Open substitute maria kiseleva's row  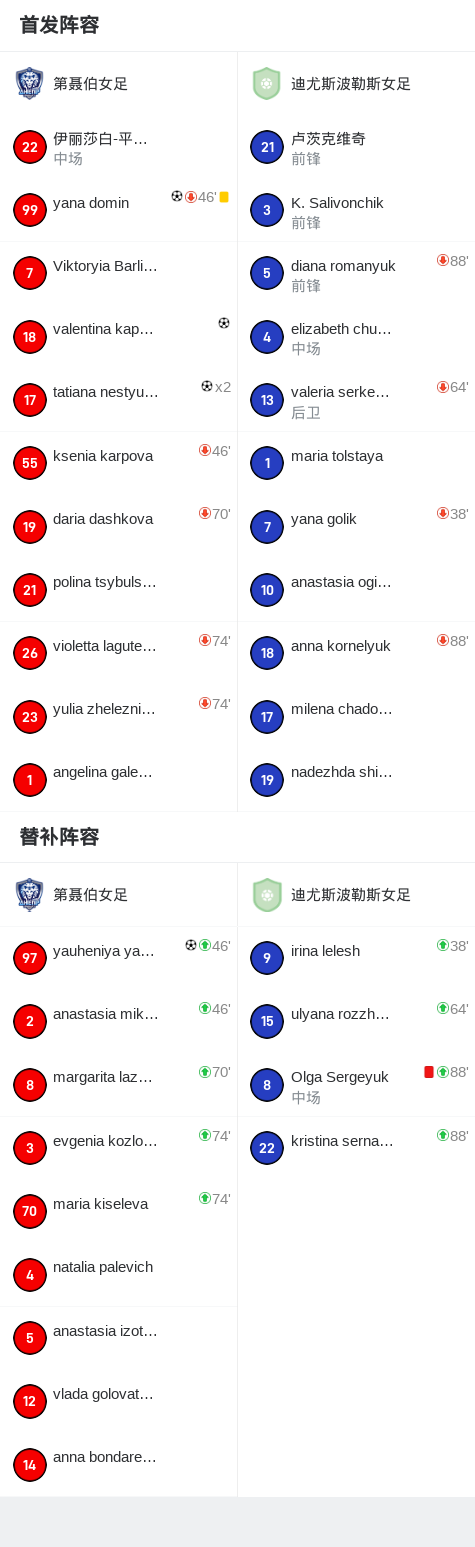click(x=118, y=1211)
